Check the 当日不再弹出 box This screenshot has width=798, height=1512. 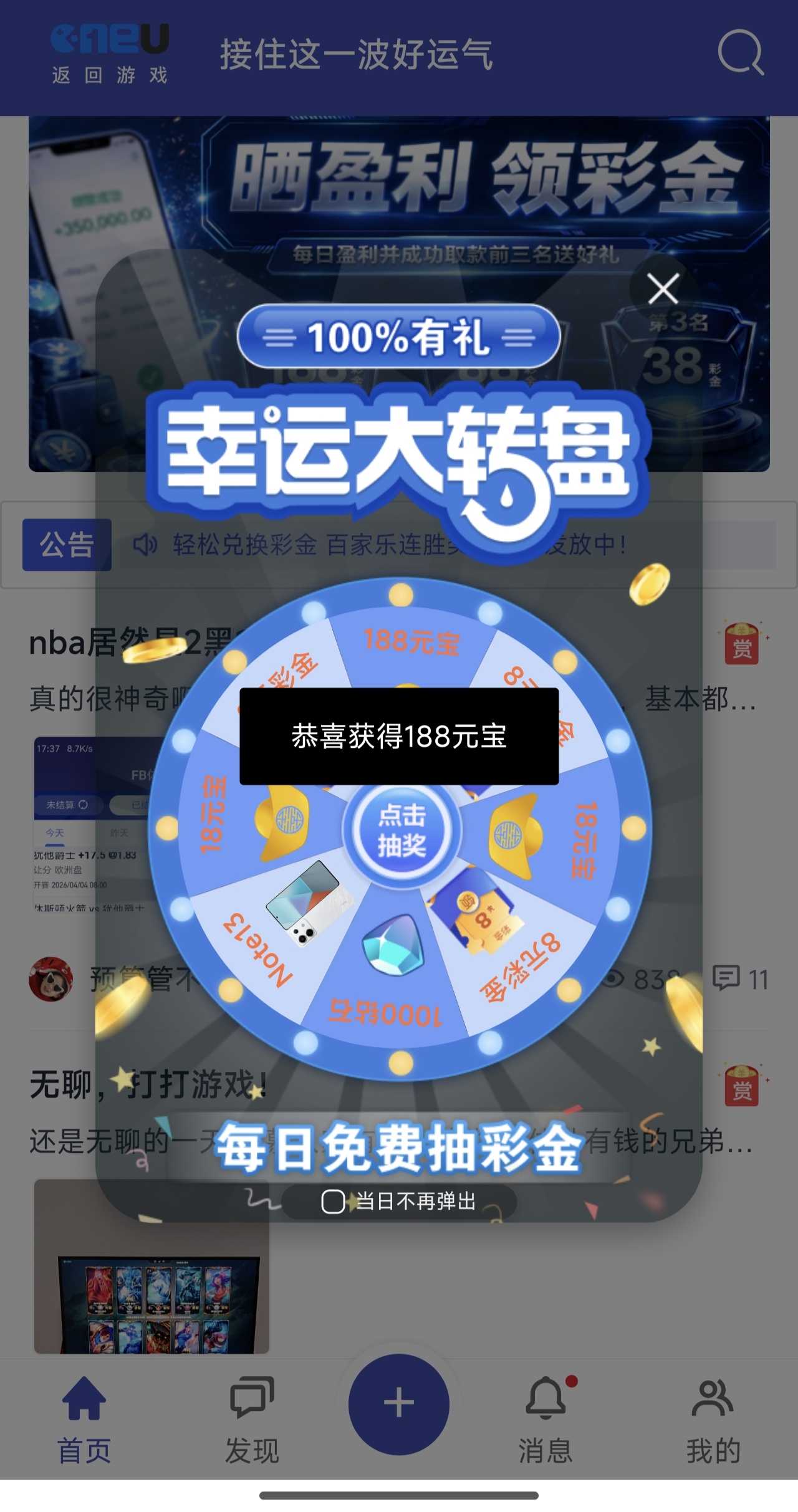pyautogui.click(x=333, y=1201)
